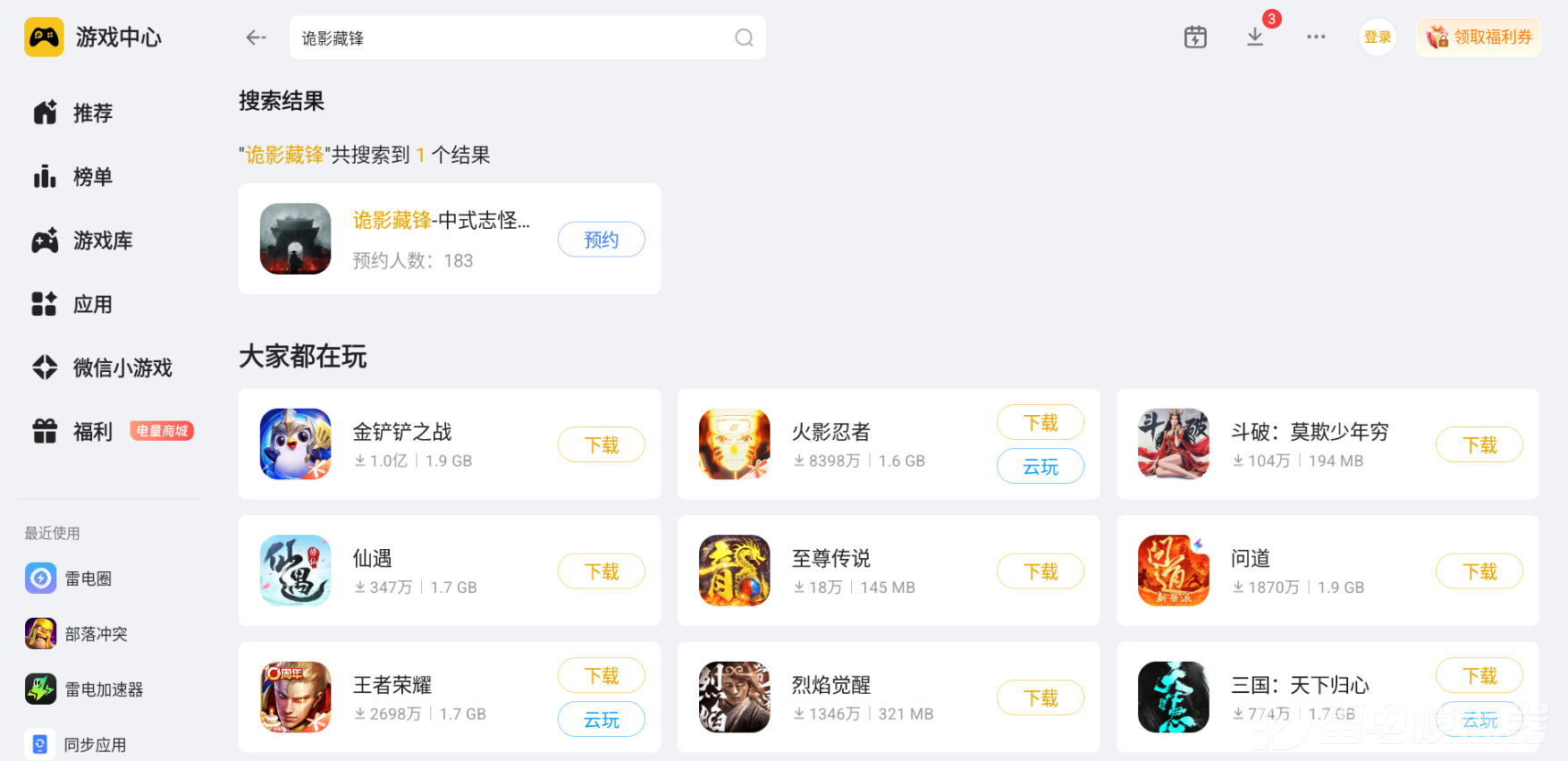This screenshot has width=1568, height=761.
Task: Switch to the 推荐 sidebar section
Action: click(73, 113)
